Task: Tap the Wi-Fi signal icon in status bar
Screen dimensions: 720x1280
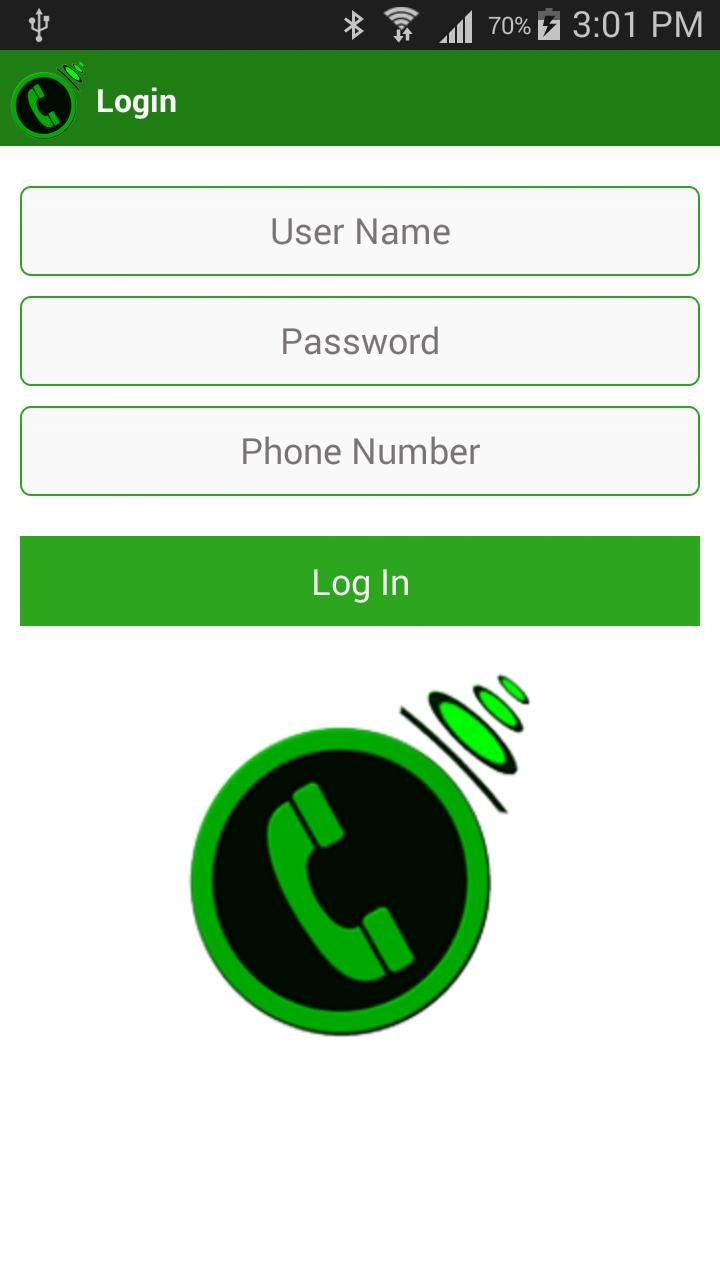Action: (x=400, y=24)
